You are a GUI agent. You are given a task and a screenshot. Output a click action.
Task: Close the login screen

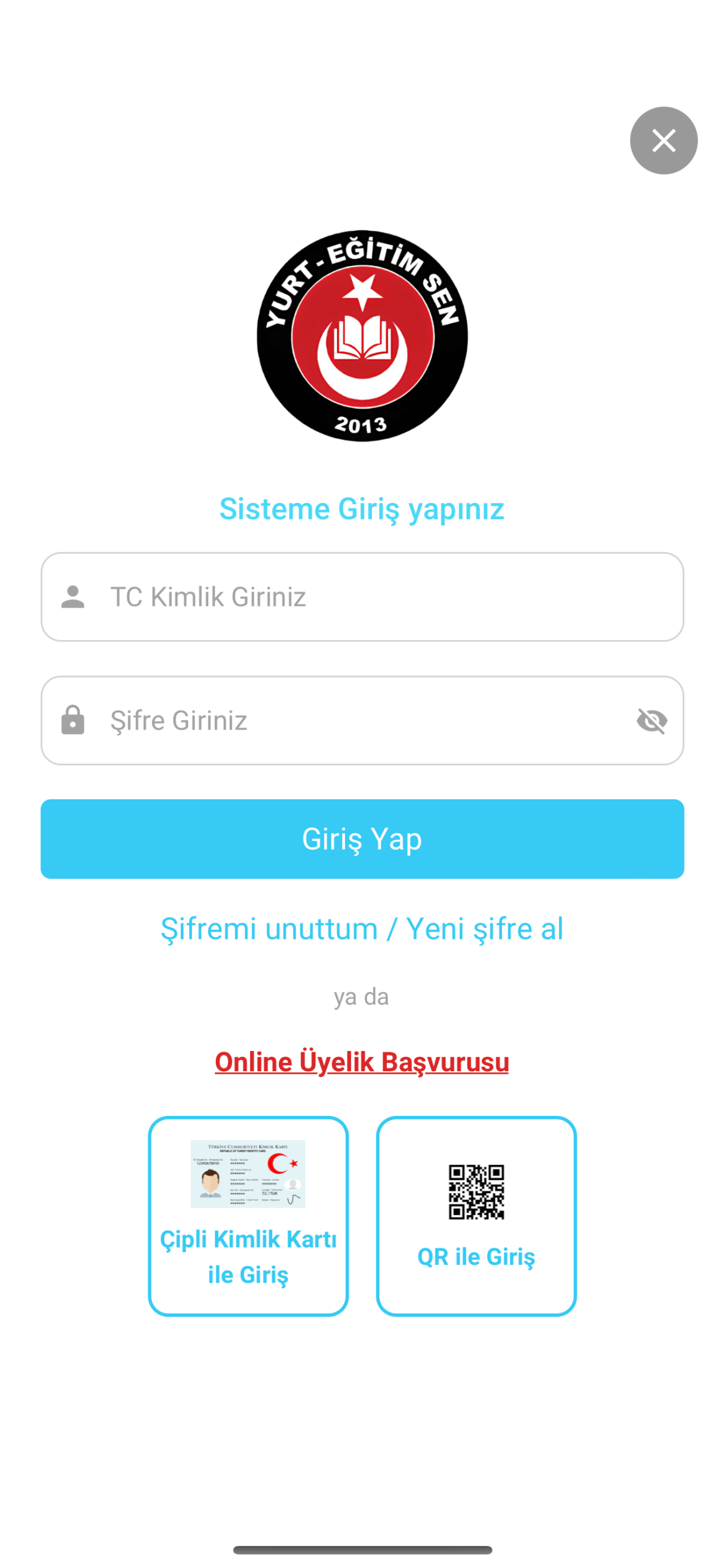coord(663,140)
